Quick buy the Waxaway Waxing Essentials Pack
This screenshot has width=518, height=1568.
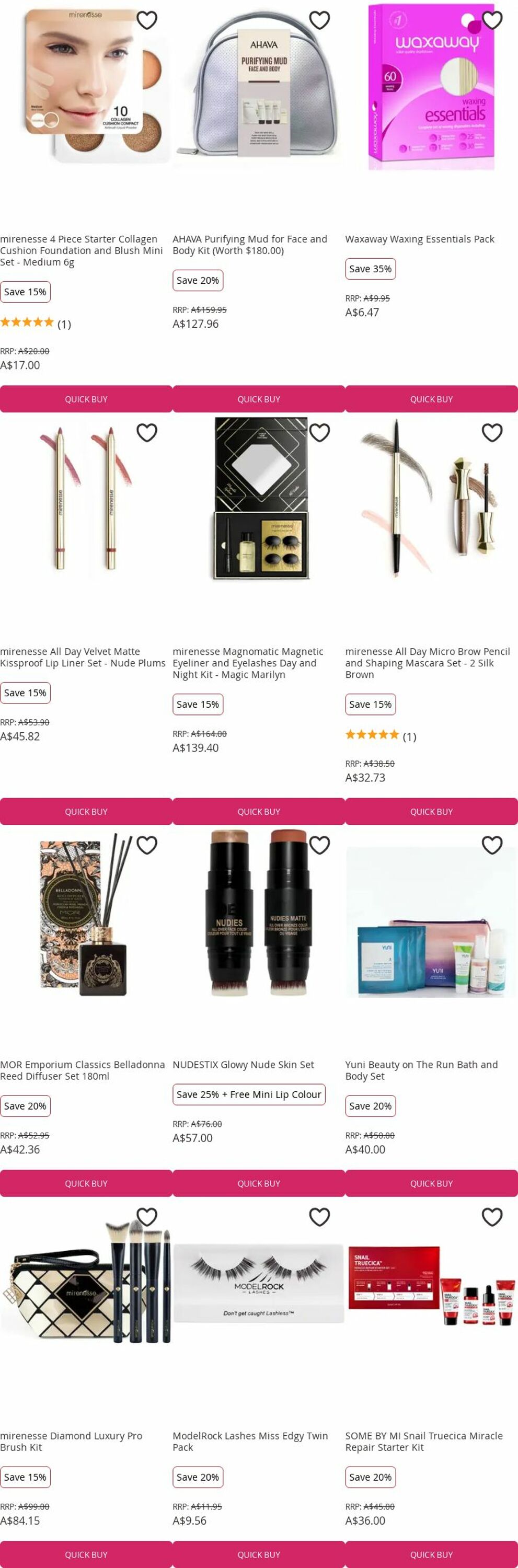[431, 399]
